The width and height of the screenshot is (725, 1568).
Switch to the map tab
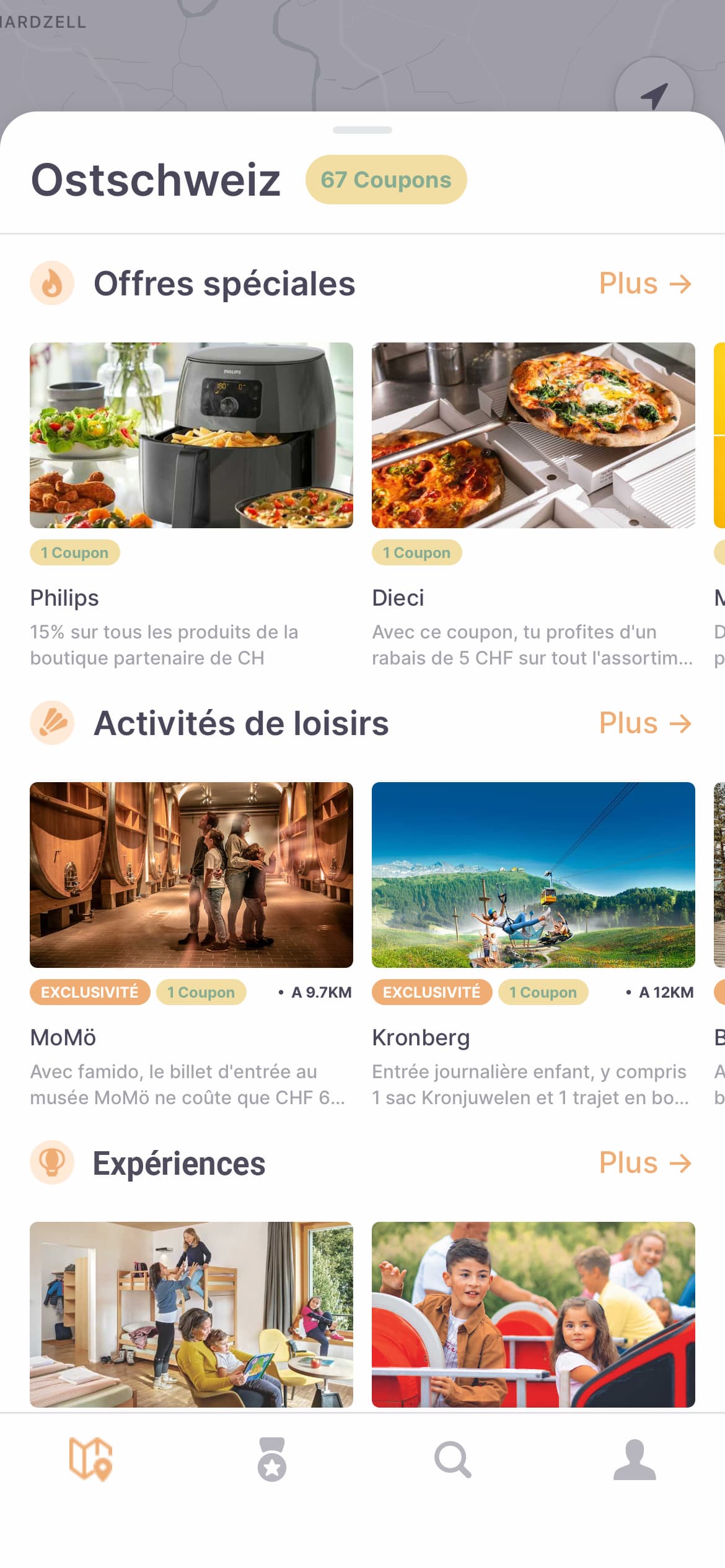90,1459
